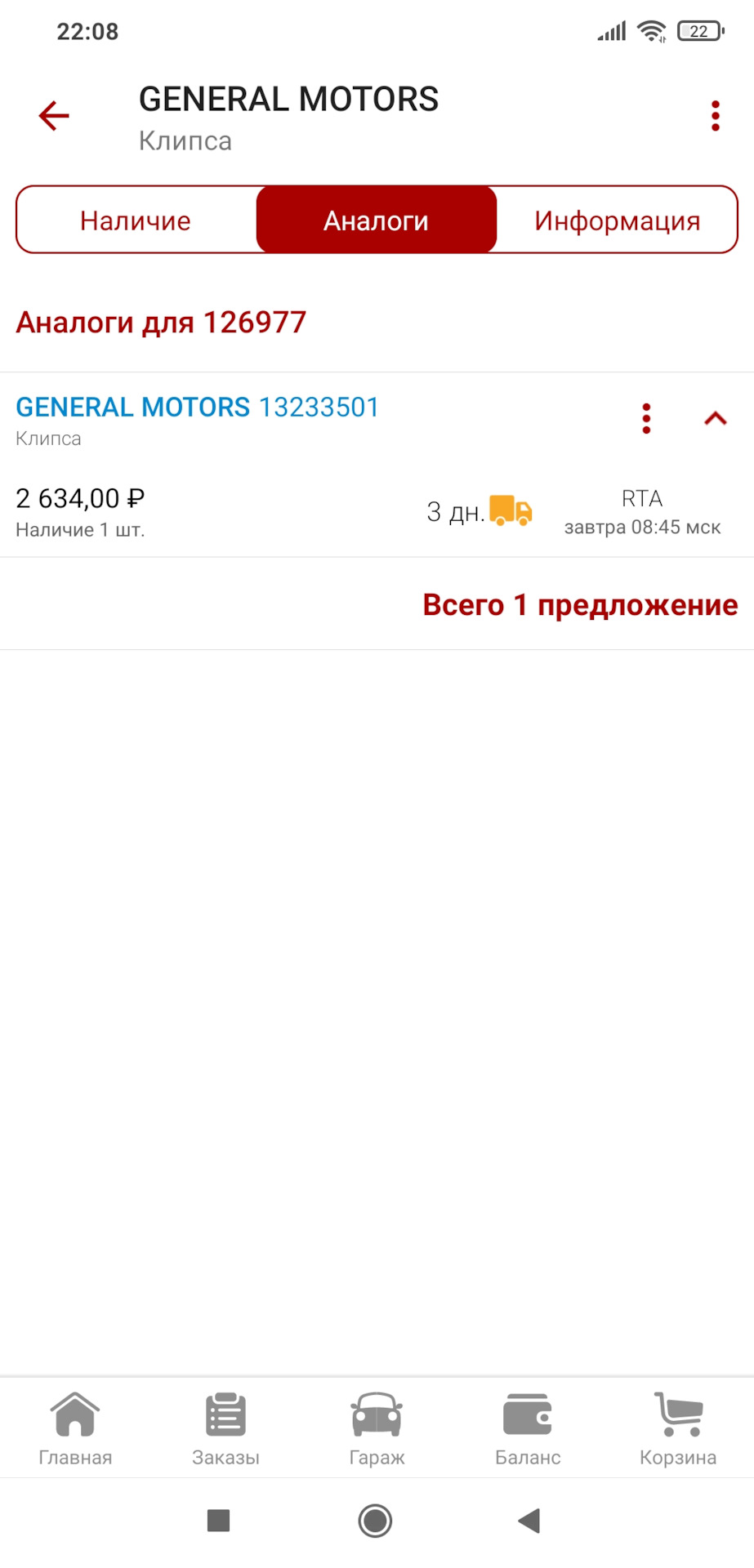The image size is (754, 1568).
Task: Open the Баланс balance section
Action: [x=528, y=1428]
